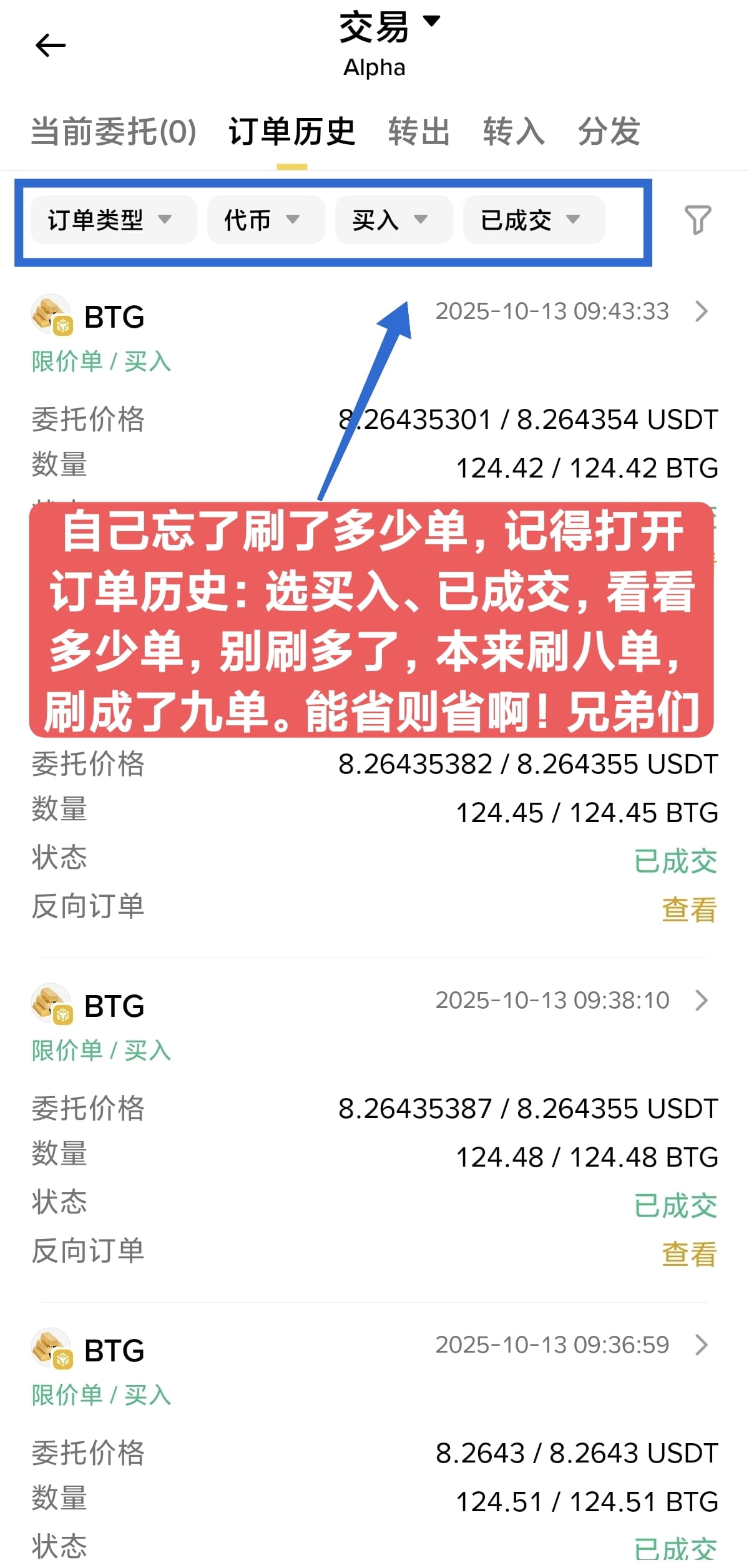
Task: Go back using the arrow icon
Action: pyautogui.click(x=51, y=46)
